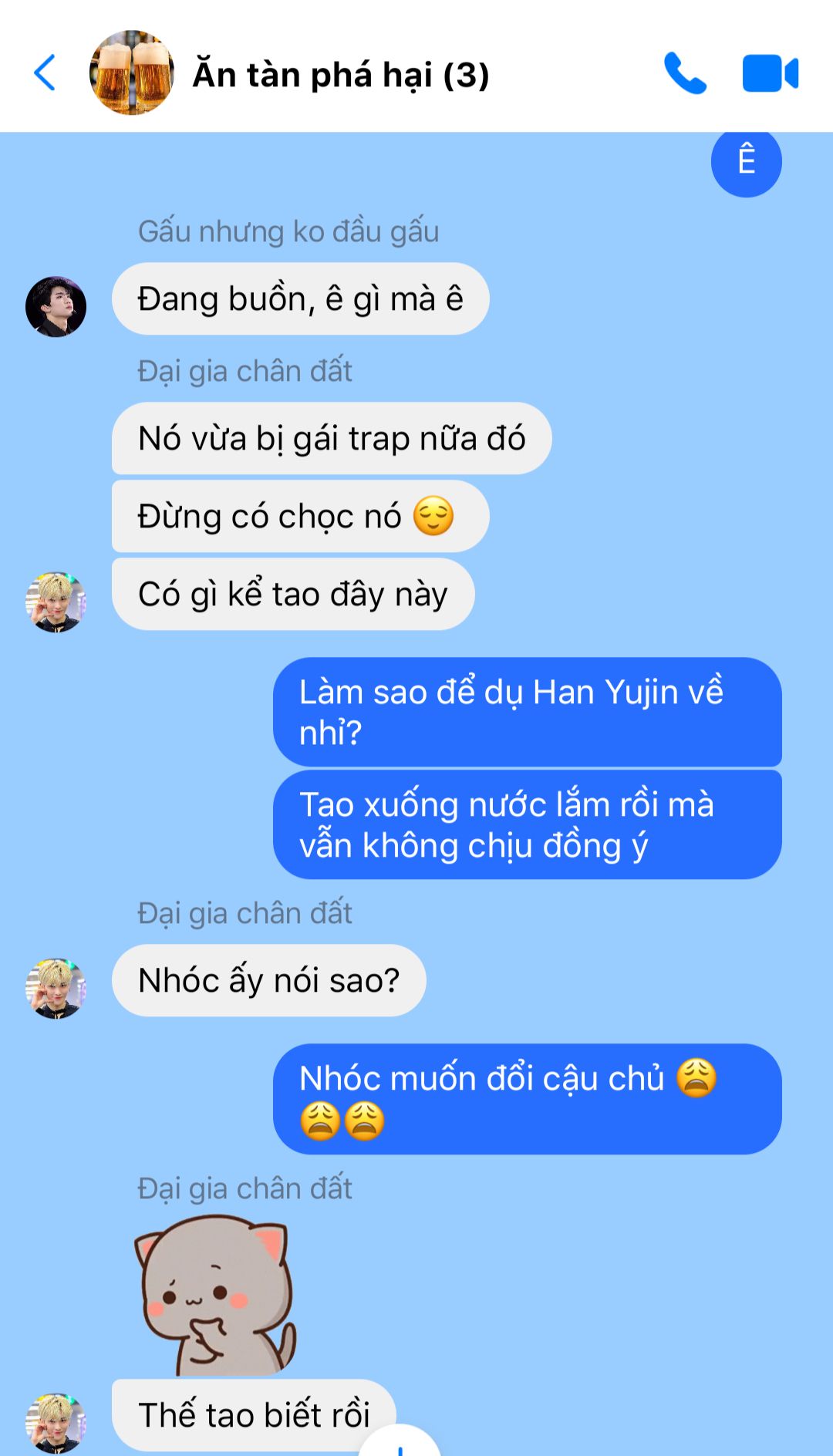Open the avatar beside "Đang buồn, ê gì mà ê"
The width and height of the screenshot is (833, 1456).
(x=56, y=307)
